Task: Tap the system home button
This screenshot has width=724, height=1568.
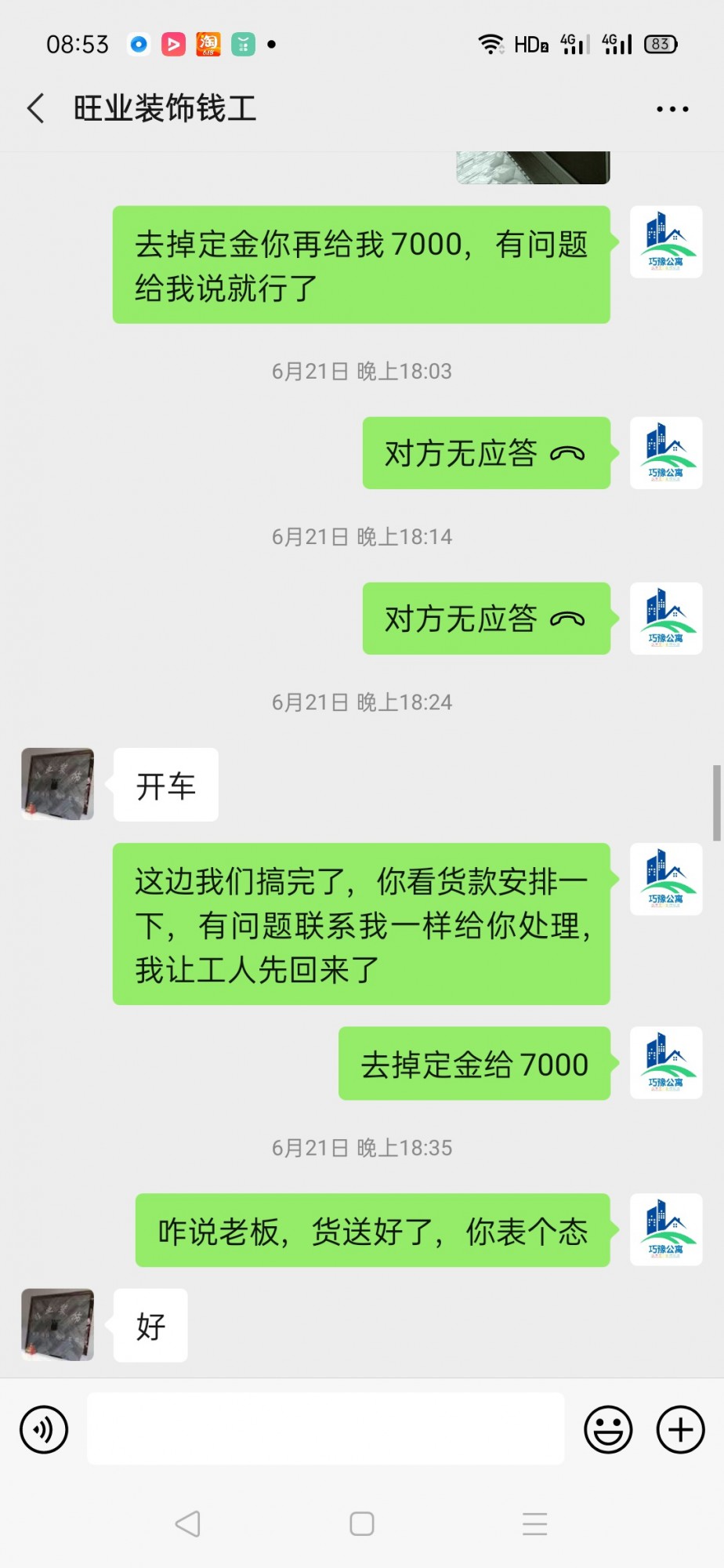Action: [x=361, y=1523]
